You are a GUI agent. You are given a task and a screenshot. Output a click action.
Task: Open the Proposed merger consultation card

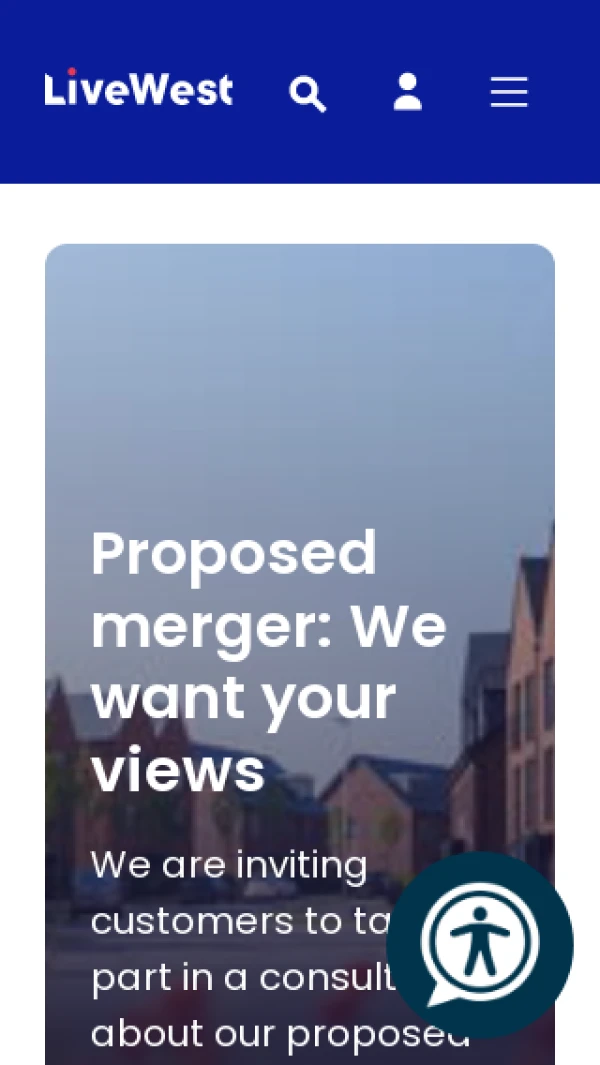pos(268,661)
